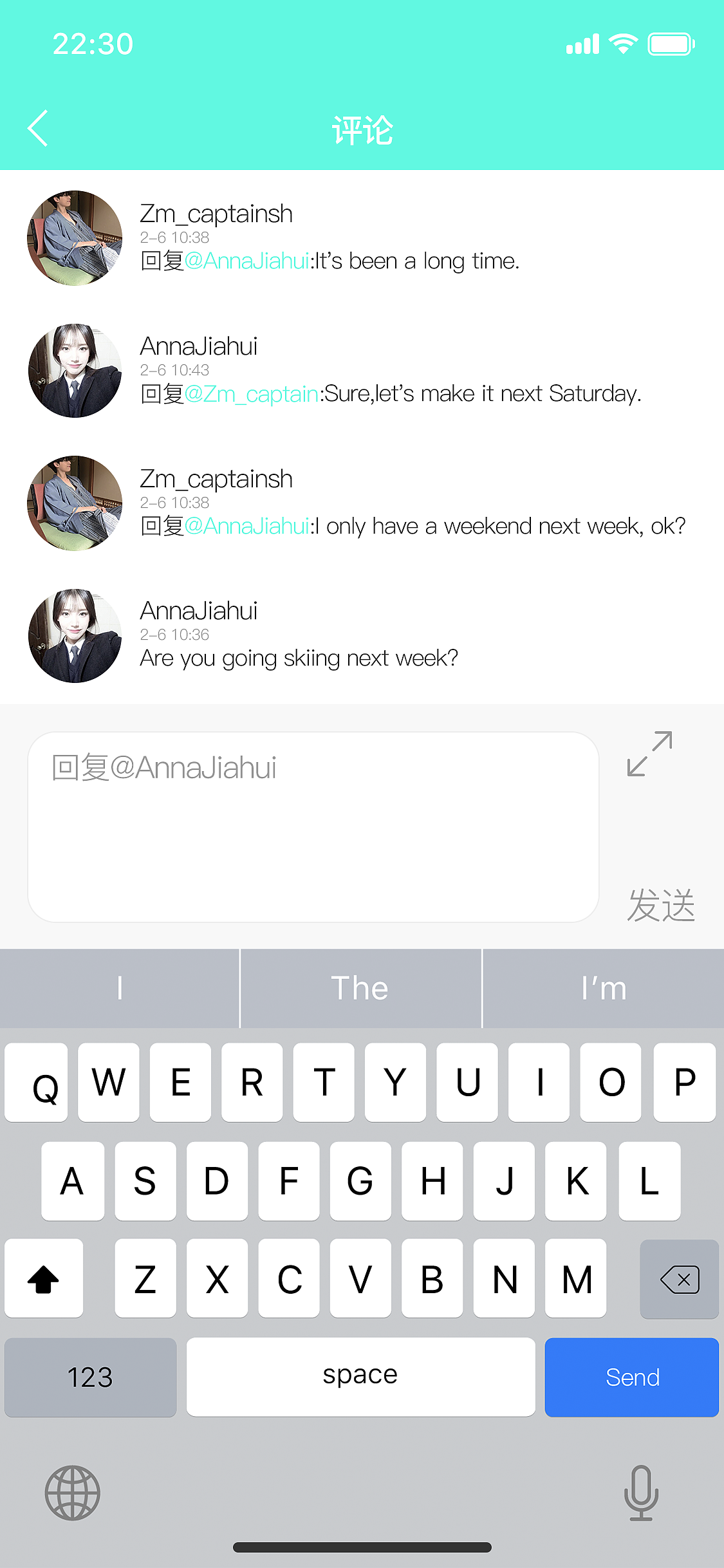
Task: Toggle the Shift key on the keyboard
Action: tap(43, 1280)
